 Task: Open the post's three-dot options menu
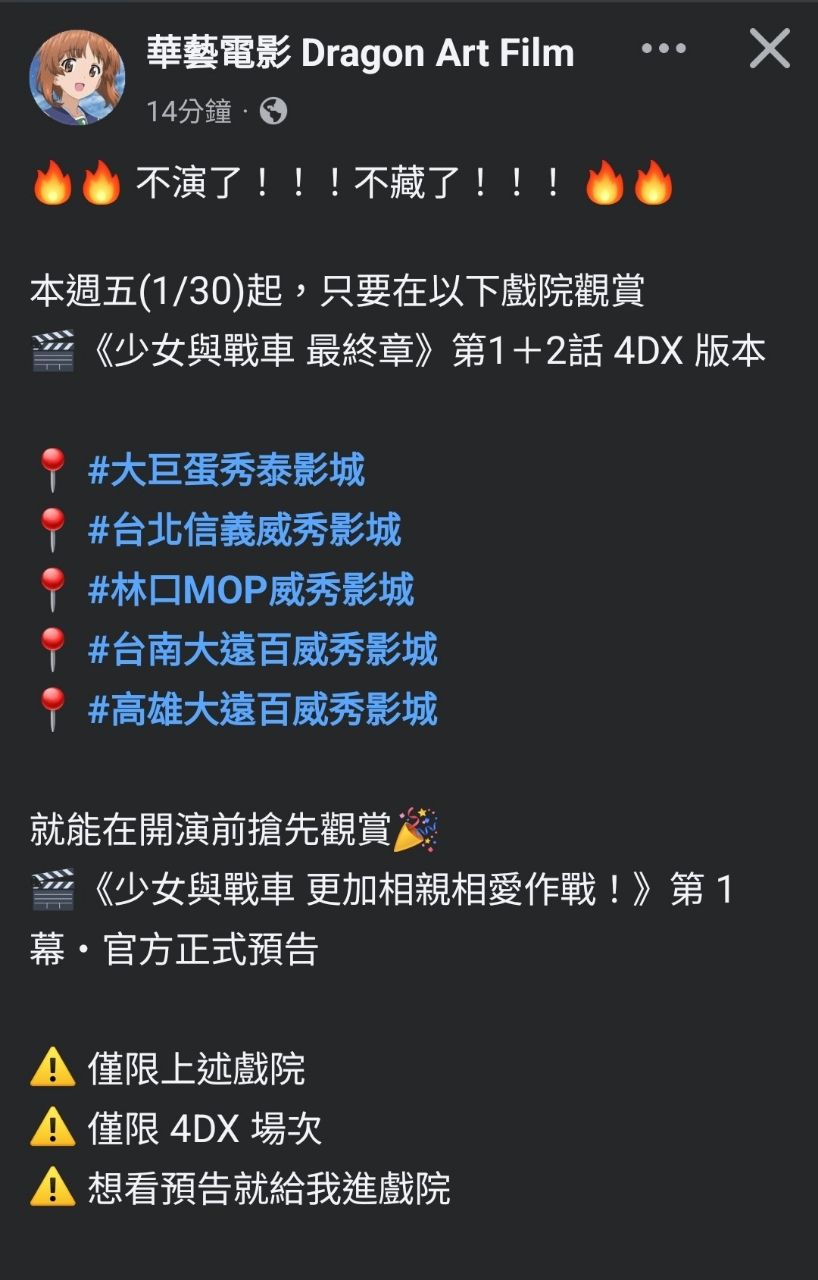click(663, 48)
